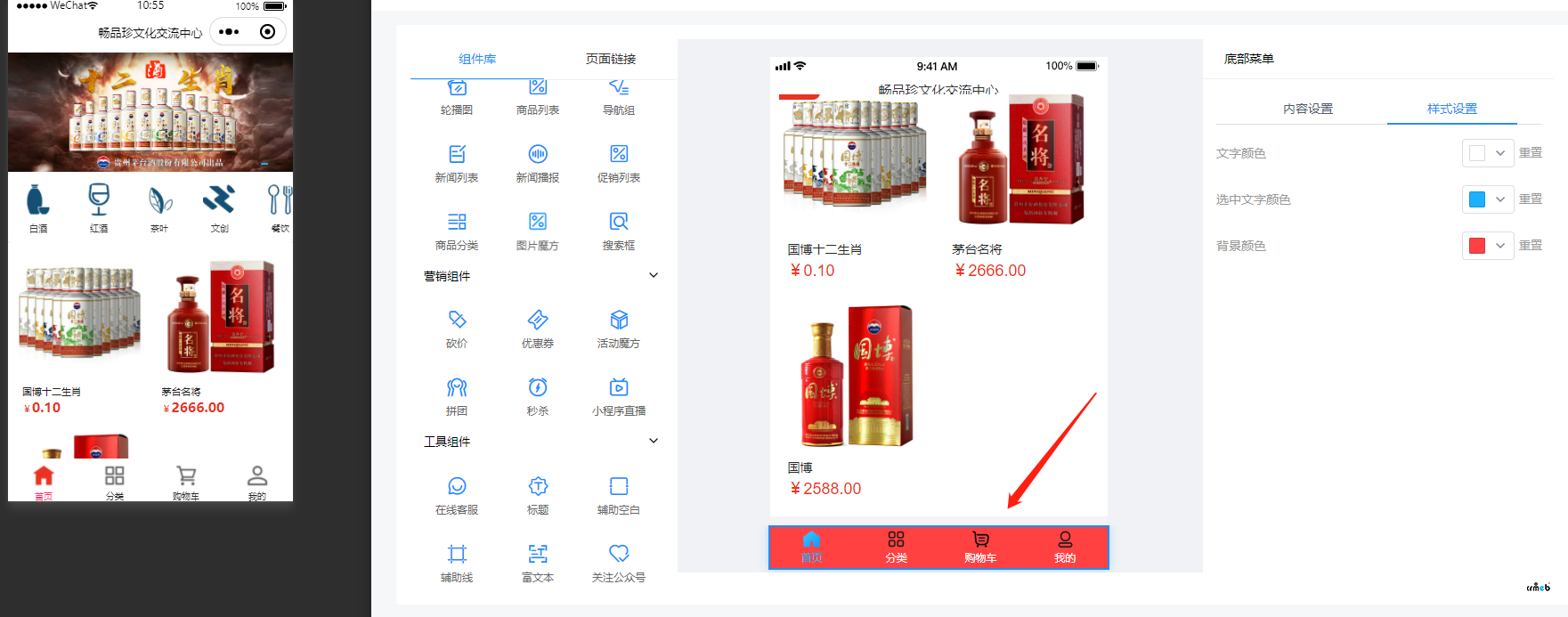Open the 内容设置 tab
1568x617 pixels.
[1307, 109]
